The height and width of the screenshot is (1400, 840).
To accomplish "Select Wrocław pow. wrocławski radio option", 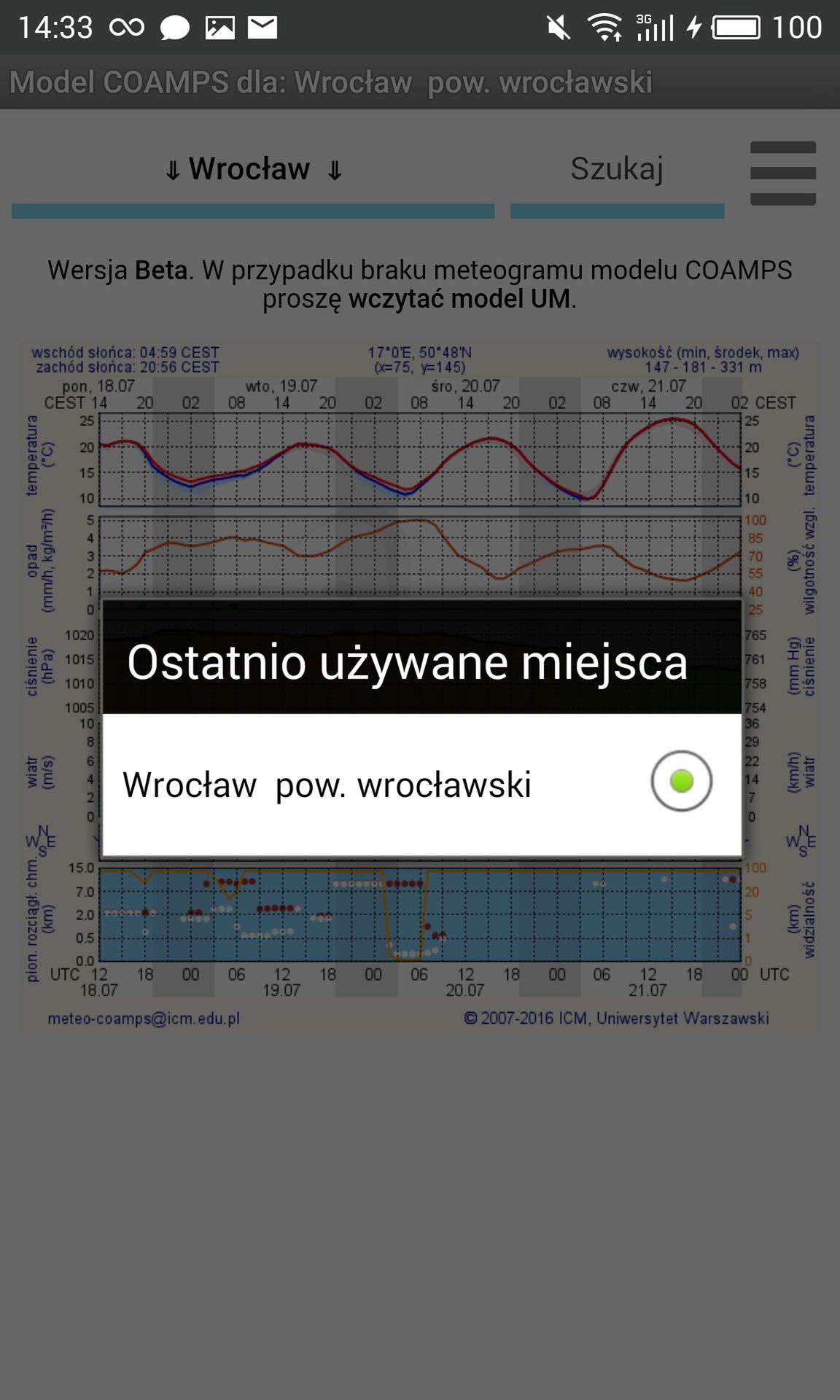I will [421, 784].
